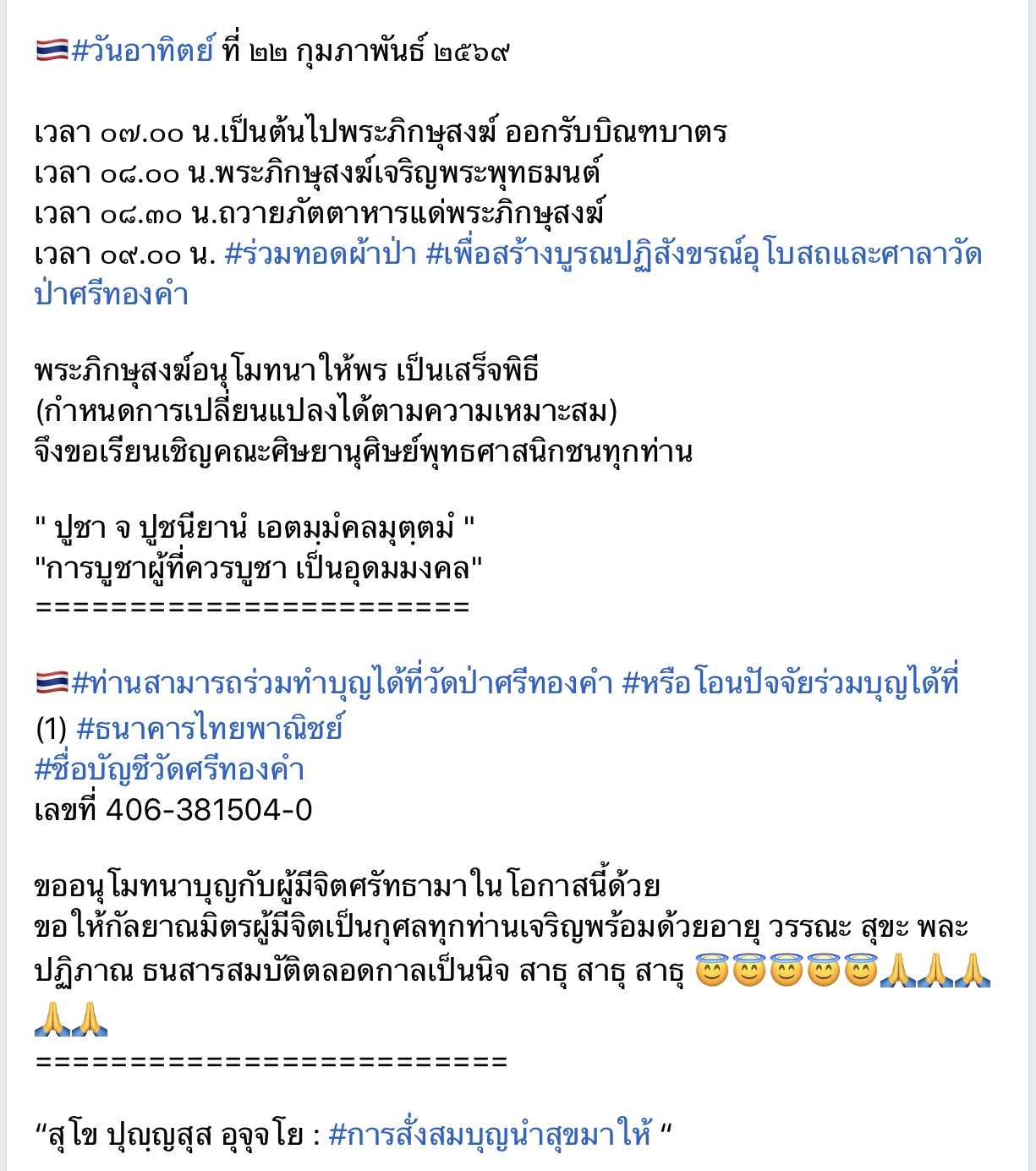Open the #ธนาคารไทยพาณิชย์ hashtag
This screenshot has width=1036, height=1171.
209,727
